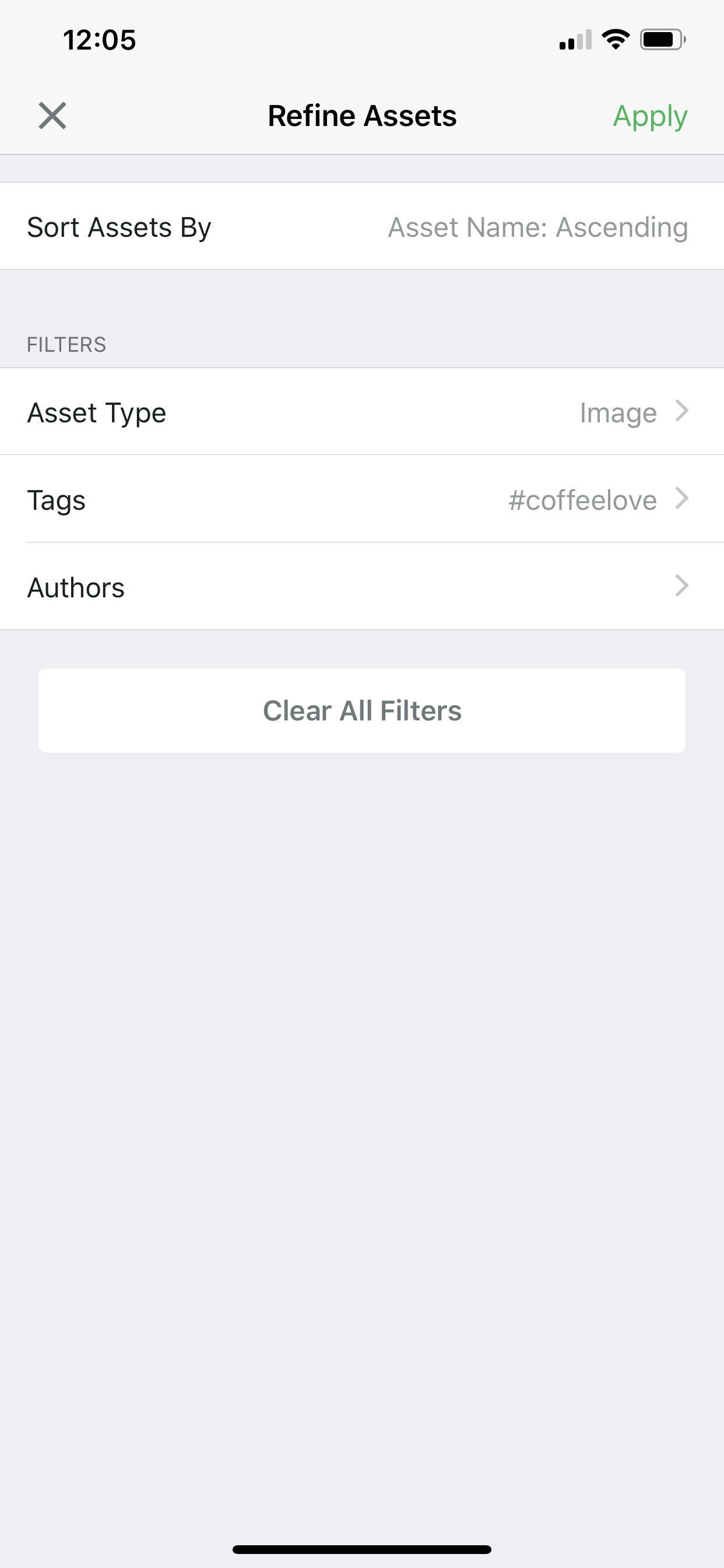Change the Sort Assets By option
The image size is (724, 1568).
(x=362, y=226)
